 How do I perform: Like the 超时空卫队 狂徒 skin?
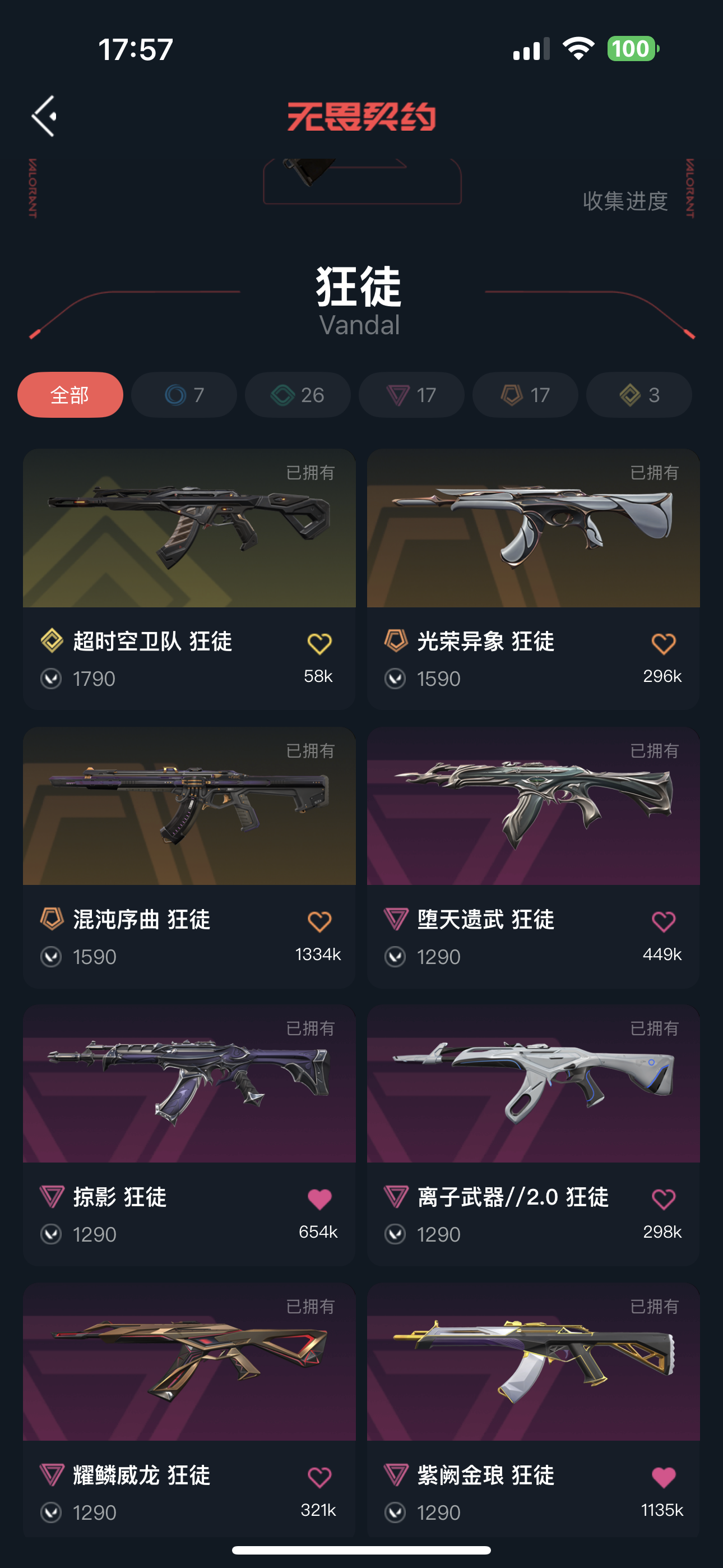coord(319,643)
